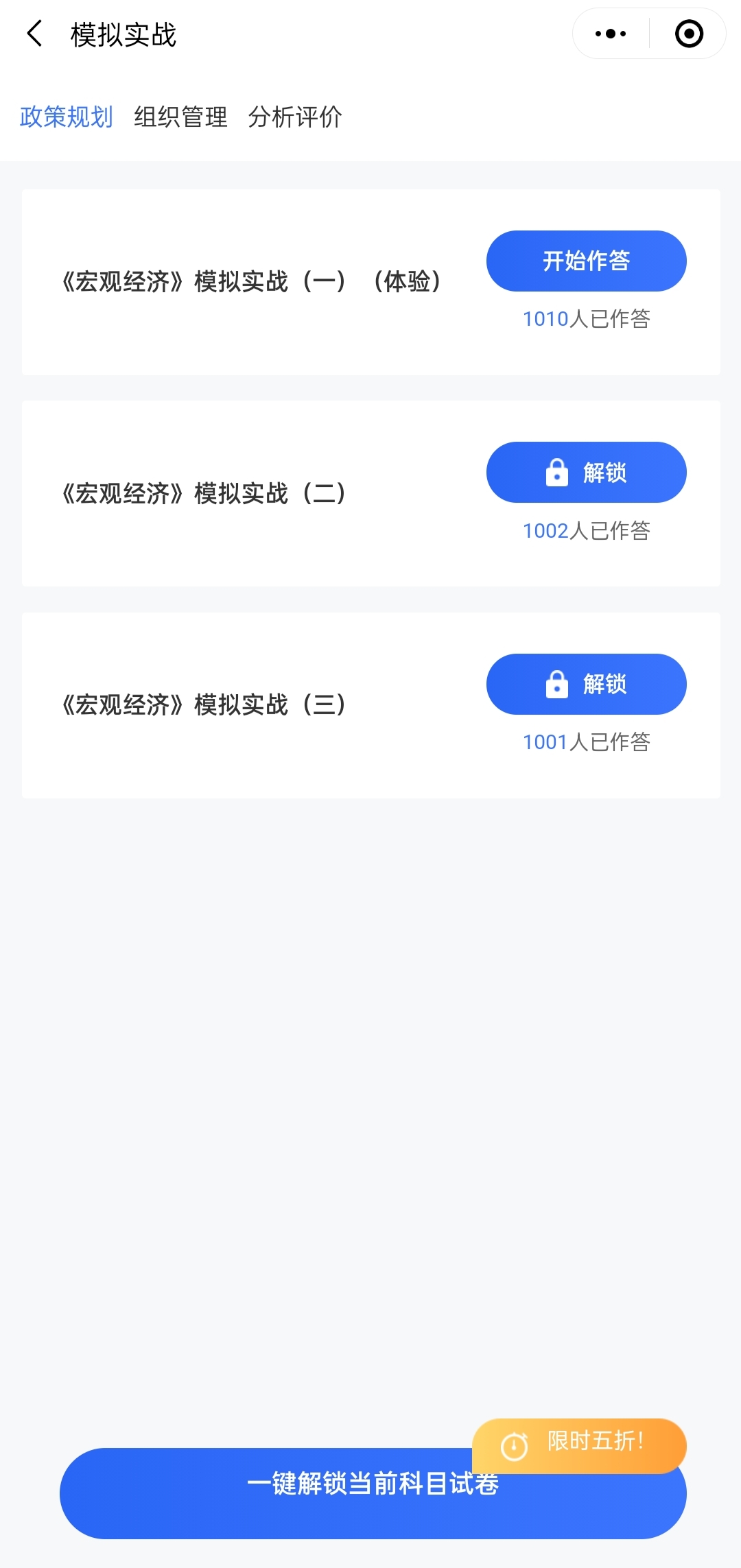Switch to the 分析评价 tab

pos(296,118)
